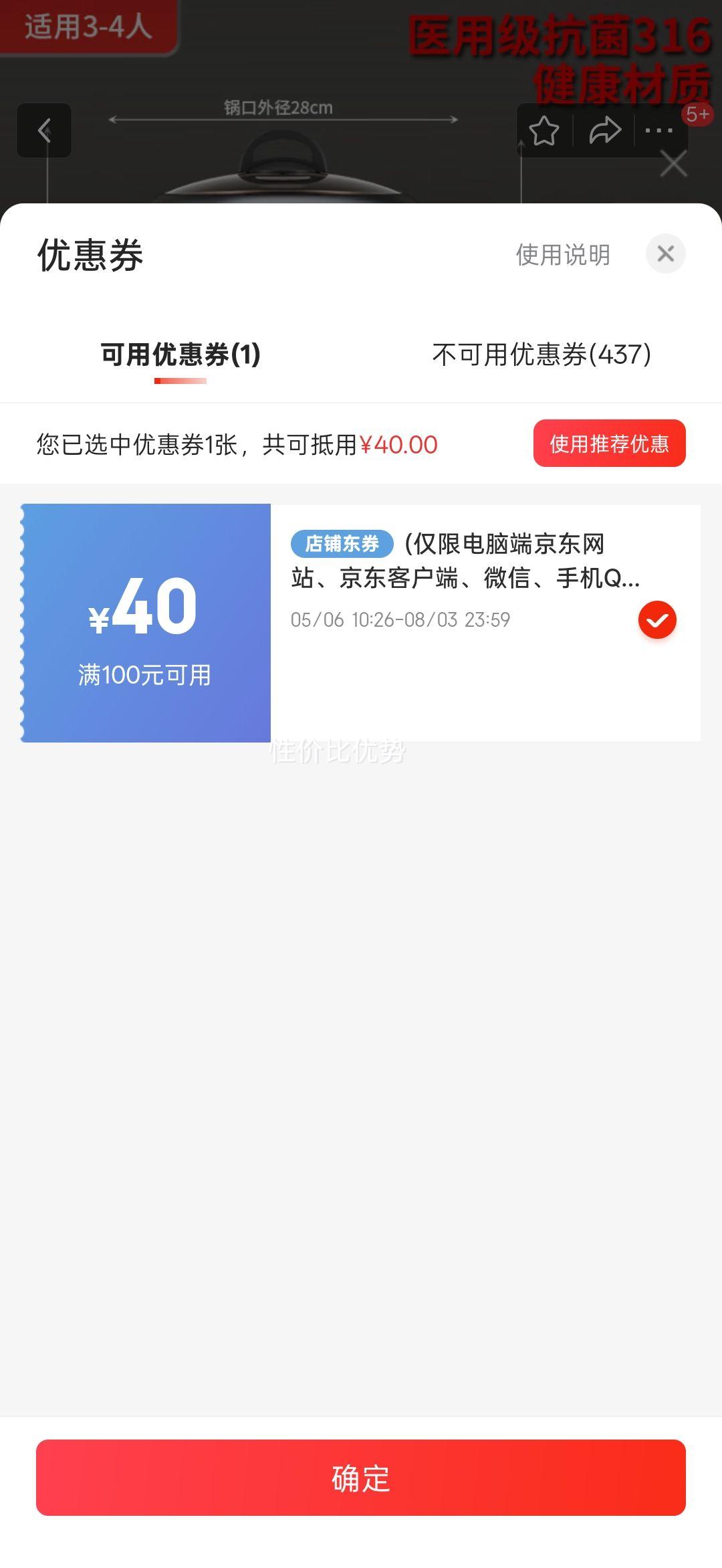Share this product via arrow icon
Image resolution: width=722 pixels, height=1568 pixels.
605,130
